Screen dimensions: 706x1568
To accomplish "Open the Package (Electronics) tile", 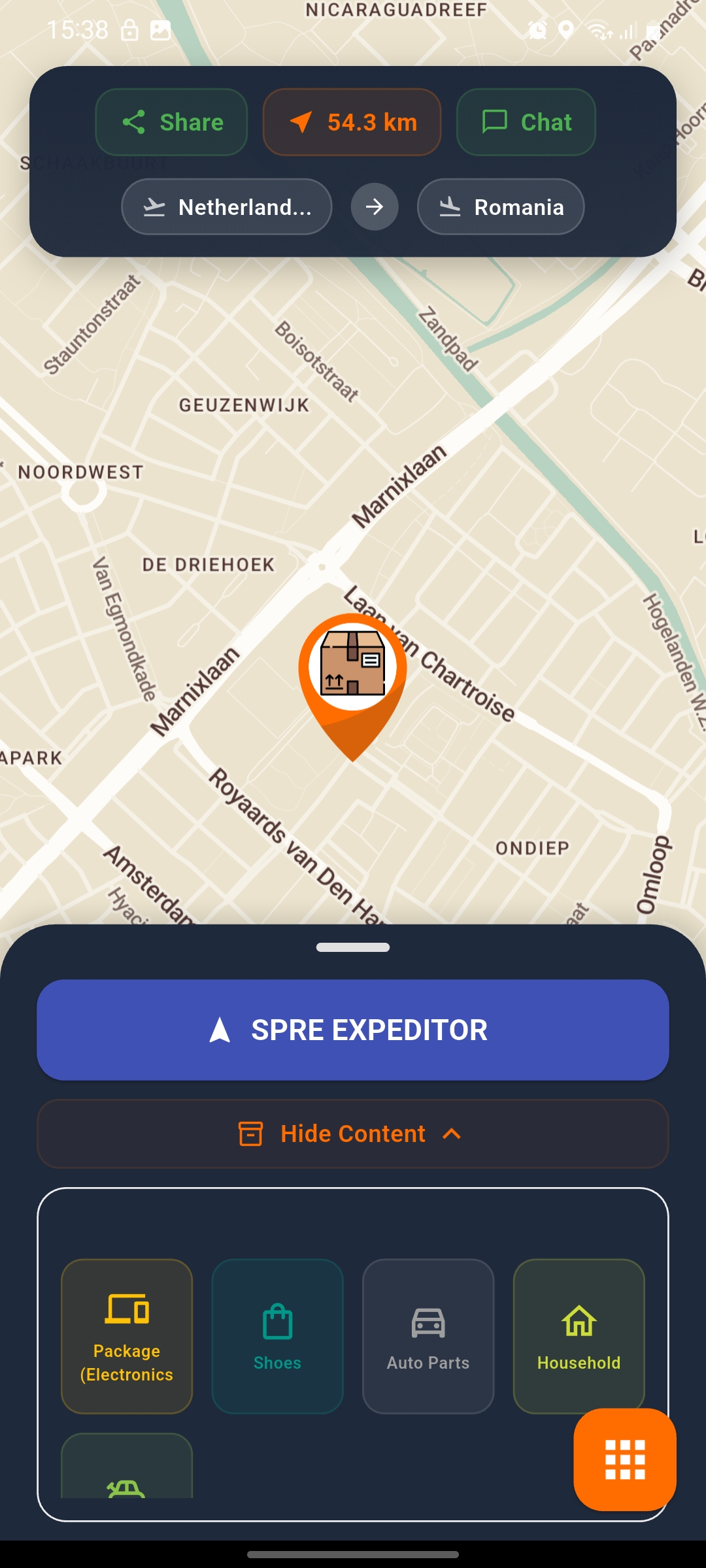I will (127, 1336).
